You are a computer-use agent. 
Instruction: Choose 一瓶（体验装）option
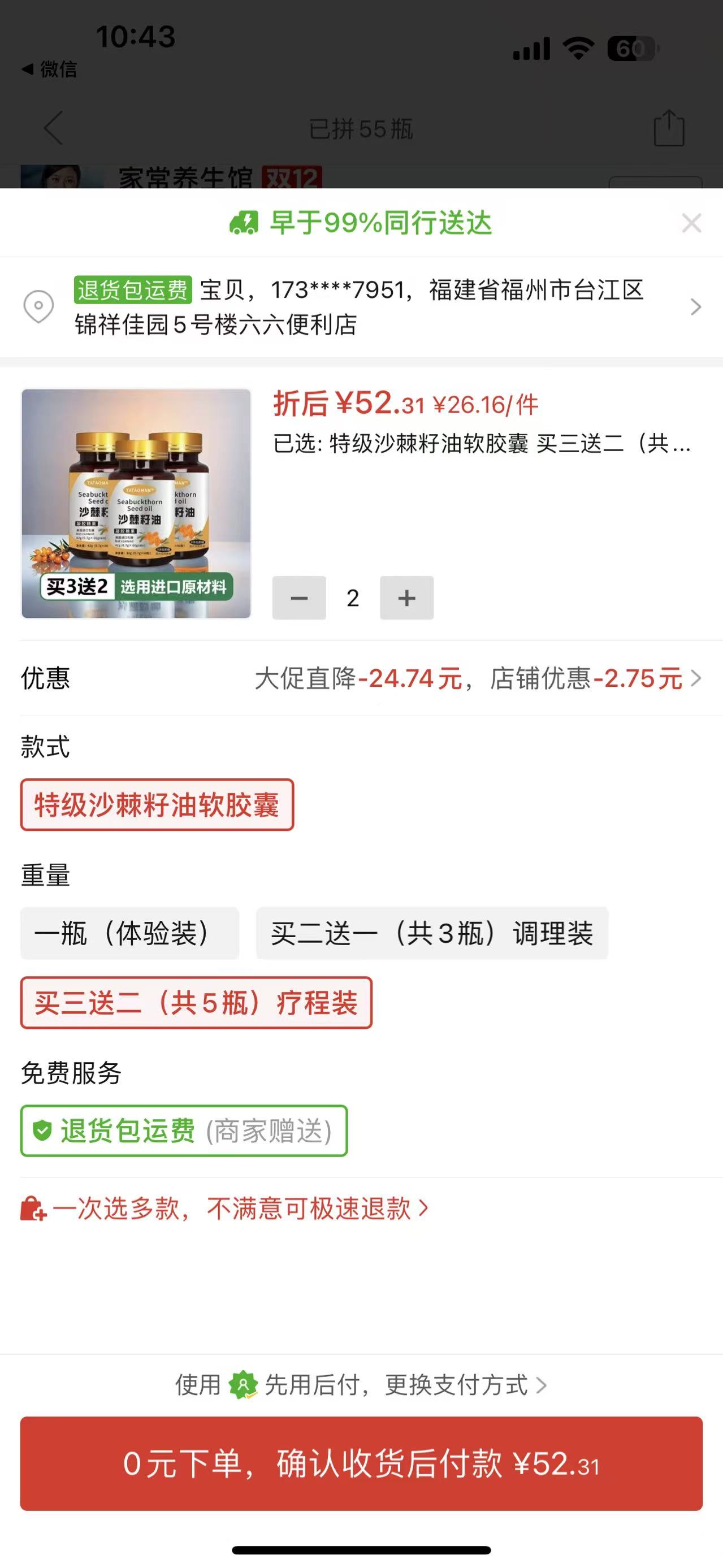tap(129, 933)
